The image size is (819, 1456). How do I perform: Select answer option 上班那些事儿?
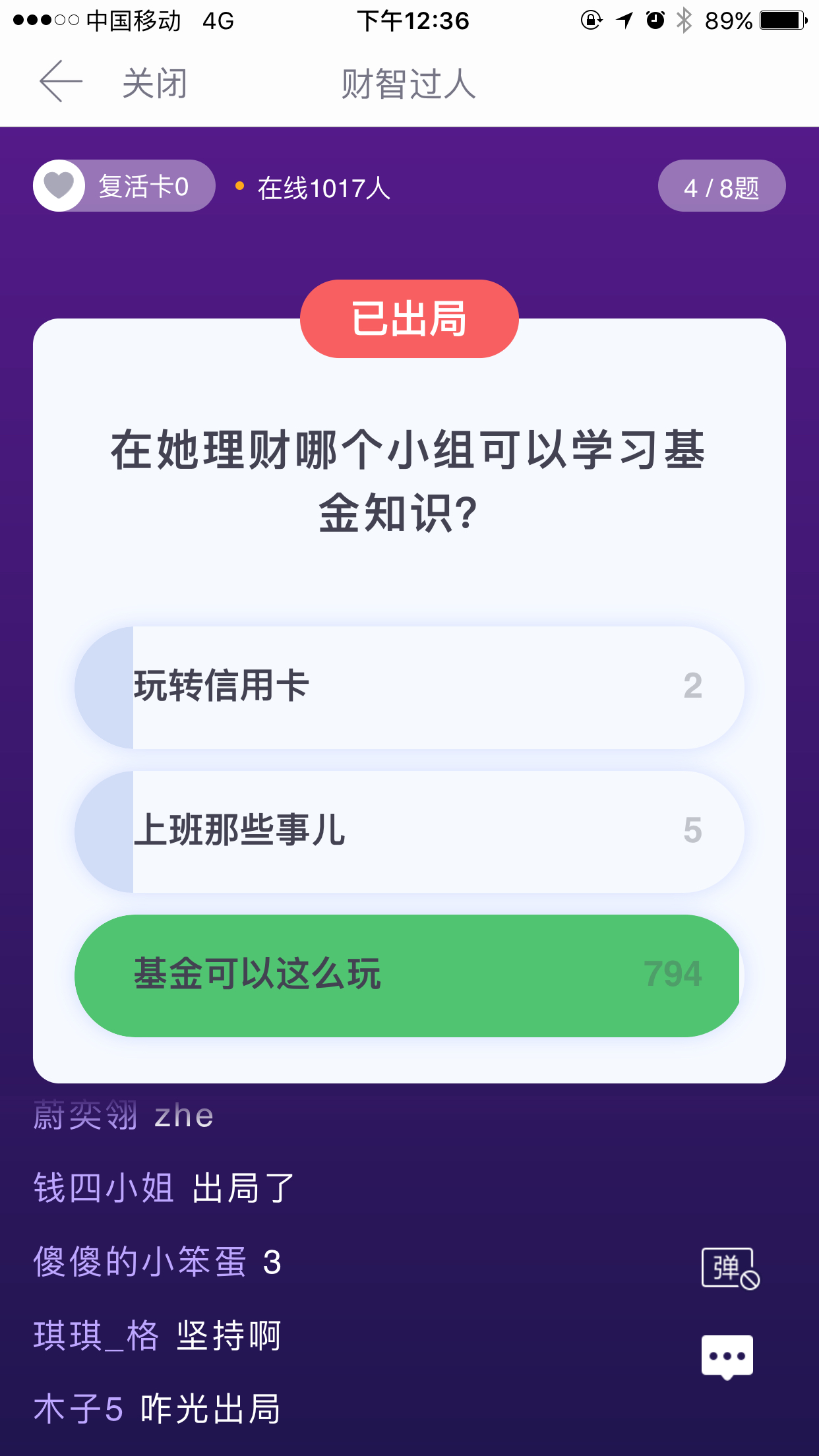409,832
